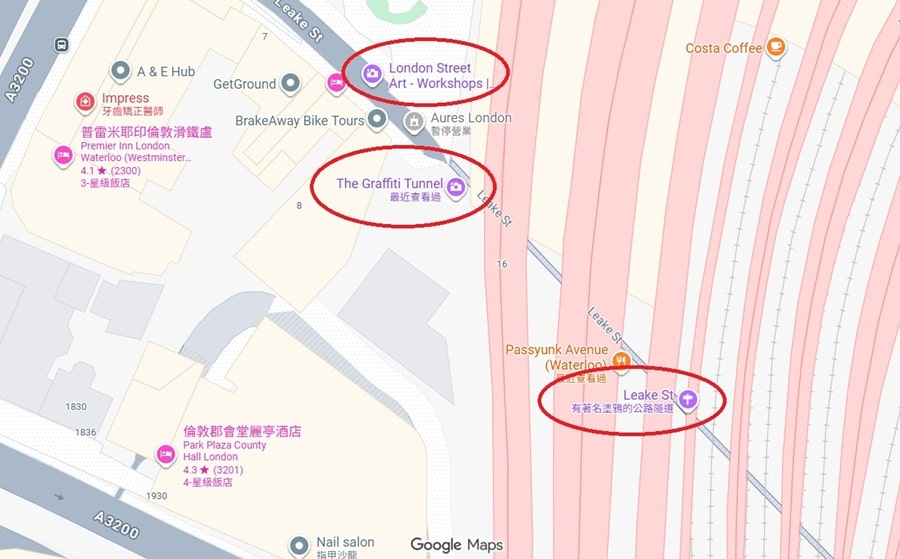Viewport: 900px width, 559px height.
Task: Open BrakeAway Bike Tours marker
Action: click(377, 120)
